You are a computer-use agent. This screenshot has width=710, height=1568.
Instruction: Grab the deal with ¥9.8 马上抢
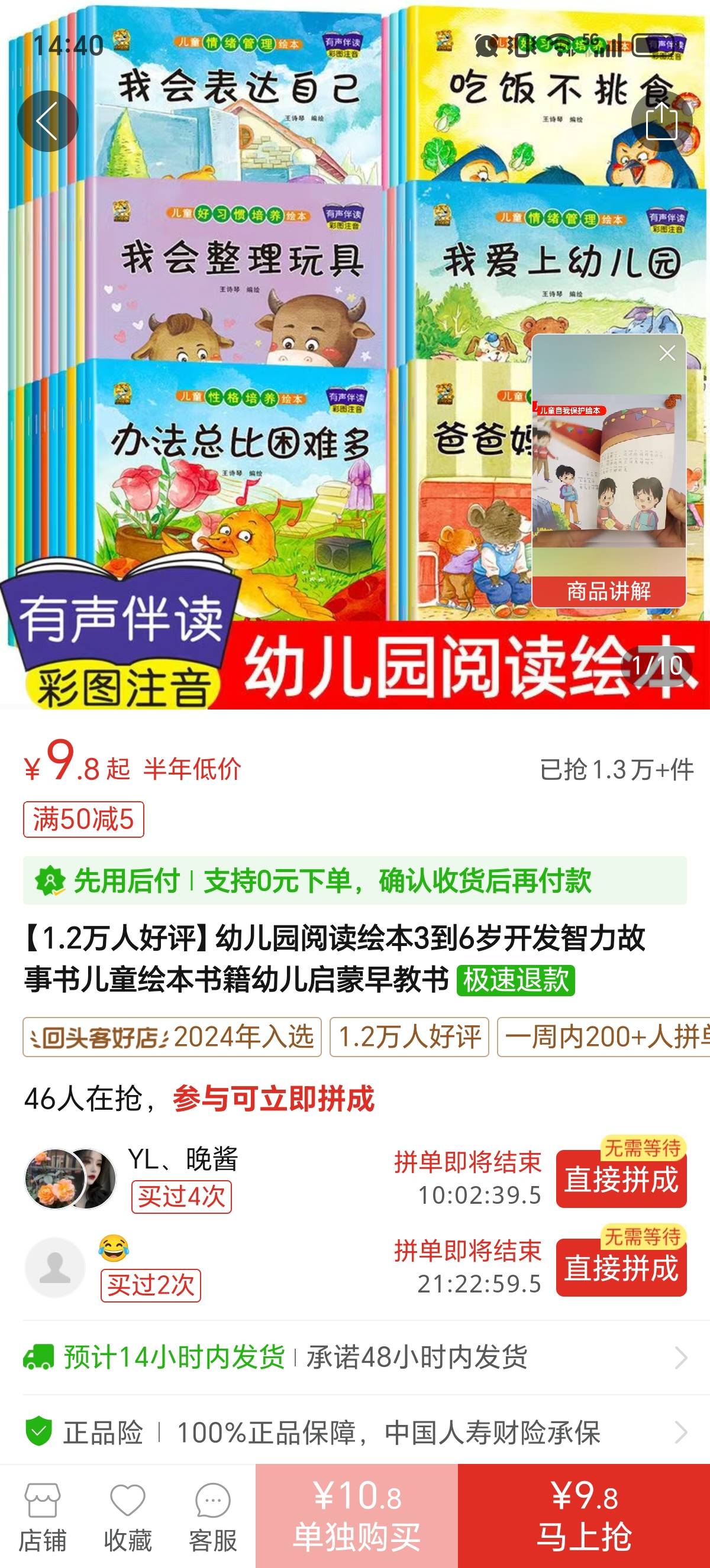click(x=583, y=1516)
